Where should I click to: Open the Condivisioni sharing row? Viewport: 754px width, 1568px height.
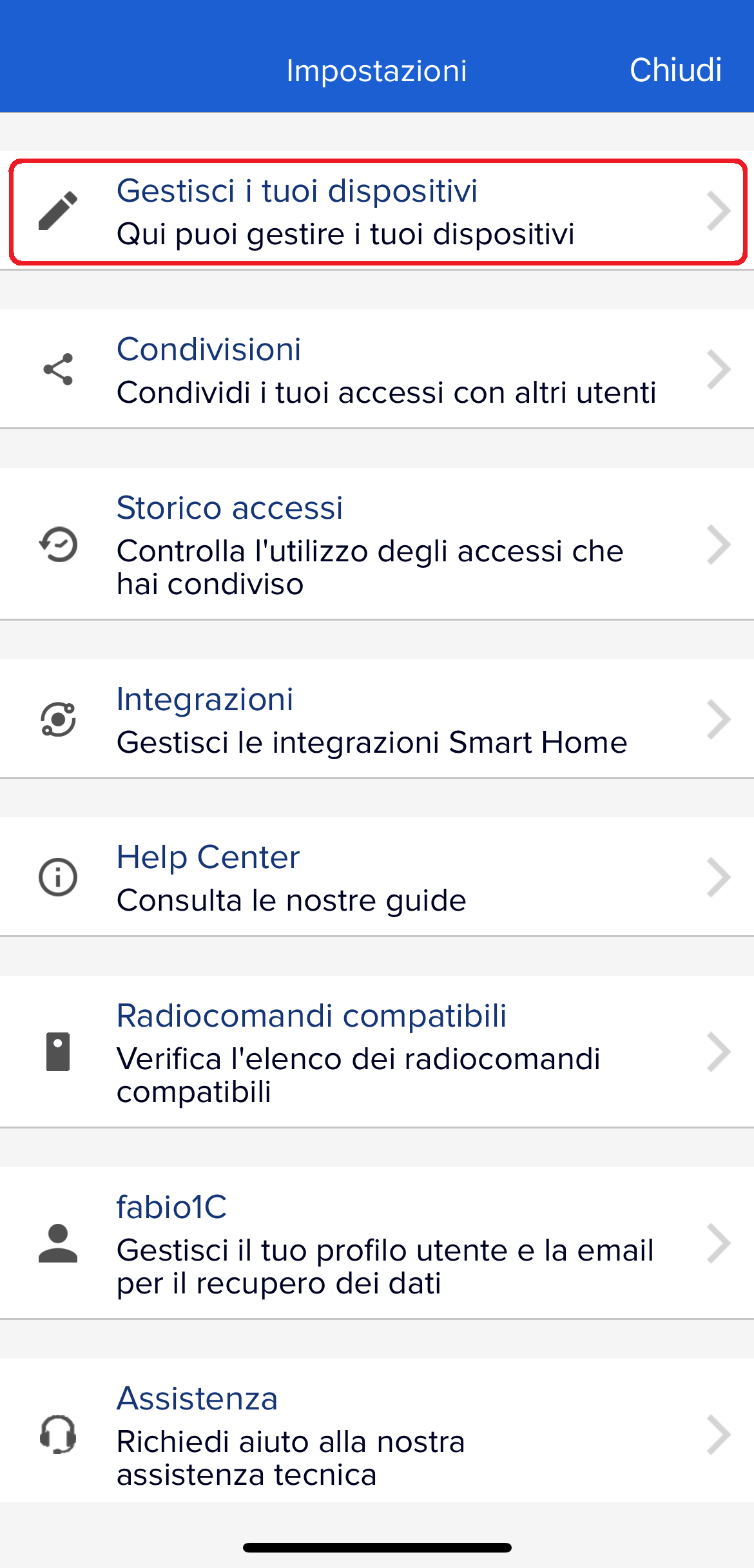[x=377, y=369]
